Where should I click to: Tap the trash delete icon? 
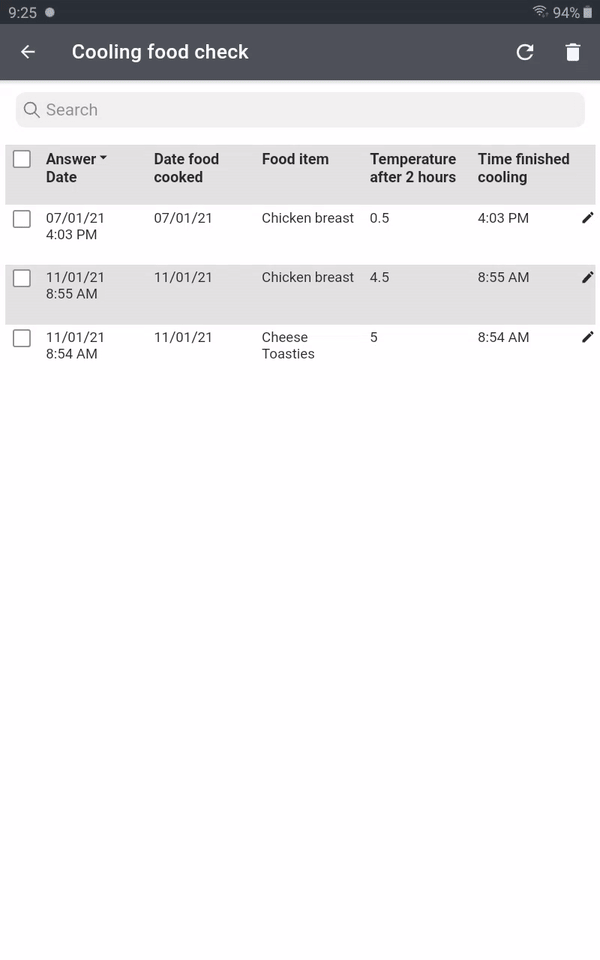(x=572, y=52)
